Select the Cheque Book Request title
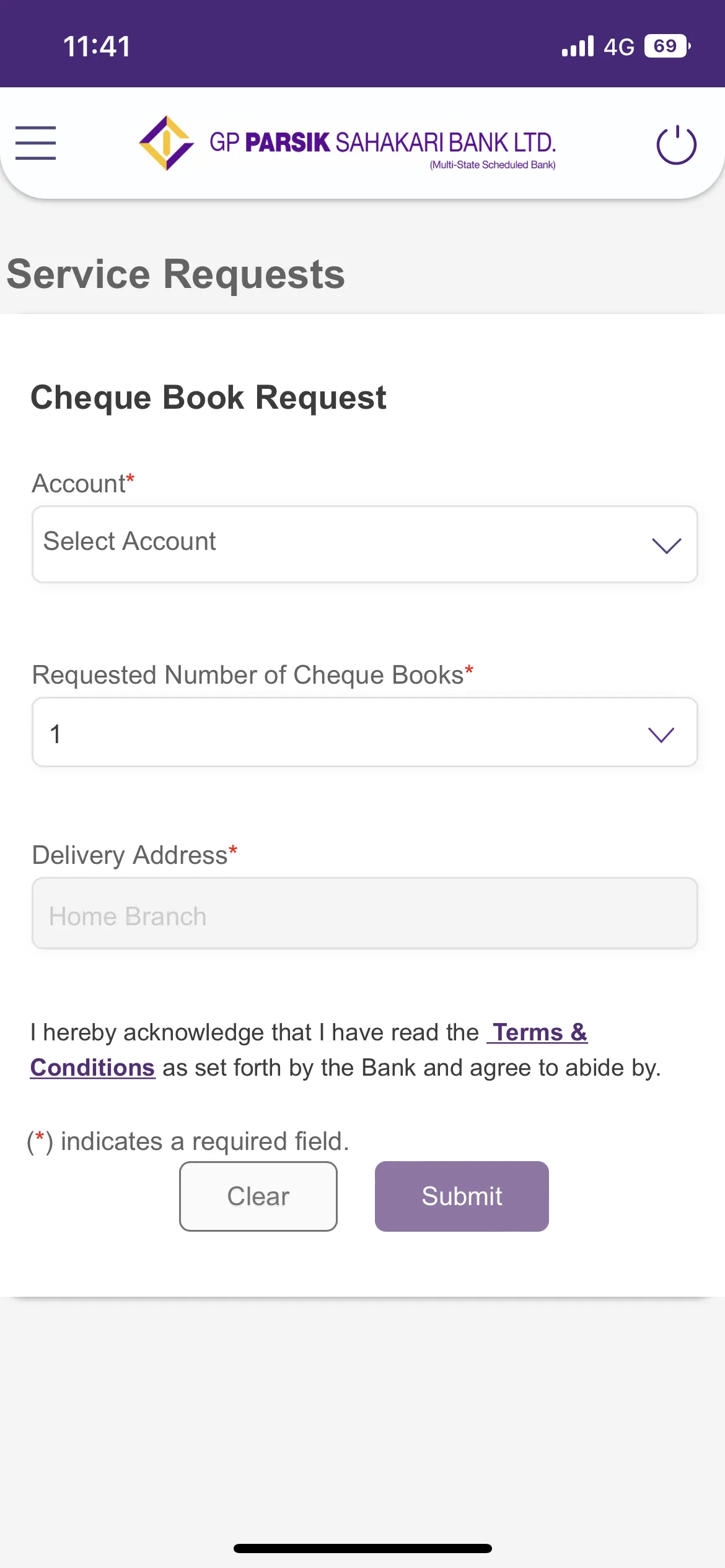 (208, 397)
